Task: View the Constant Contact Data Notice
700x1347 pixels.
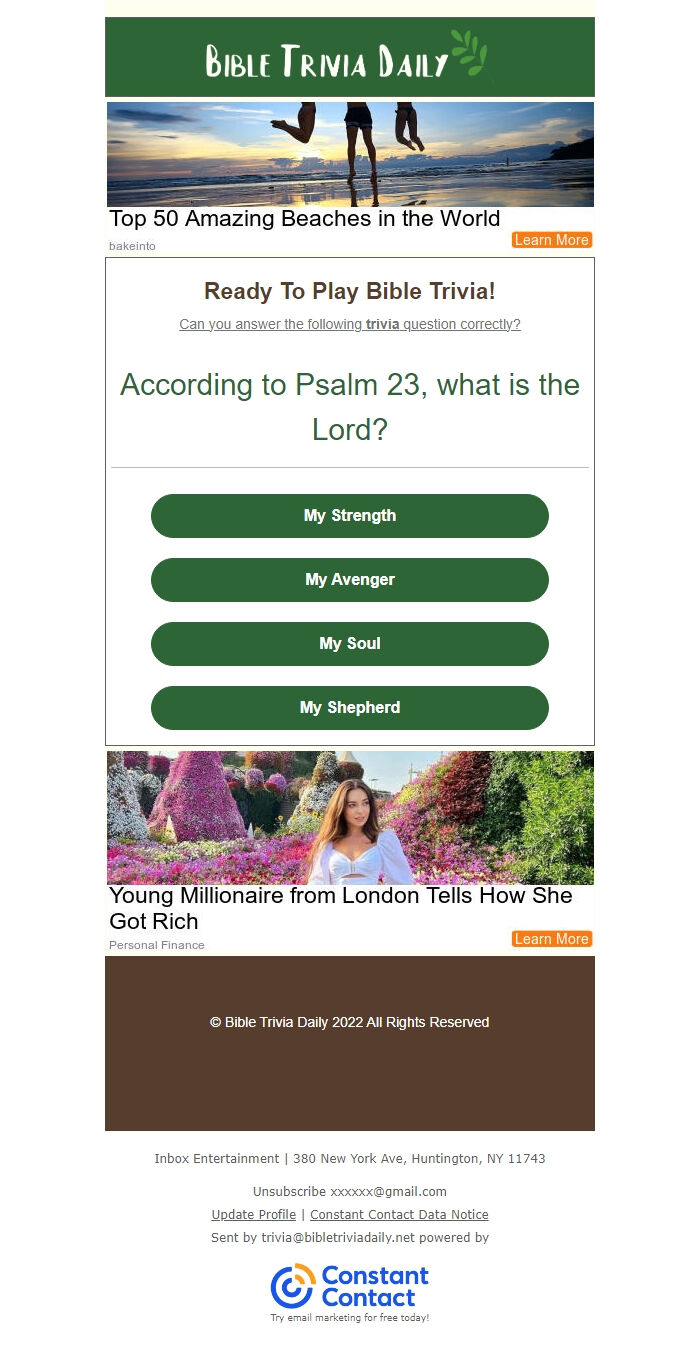Action: (x=399, y=1215)
